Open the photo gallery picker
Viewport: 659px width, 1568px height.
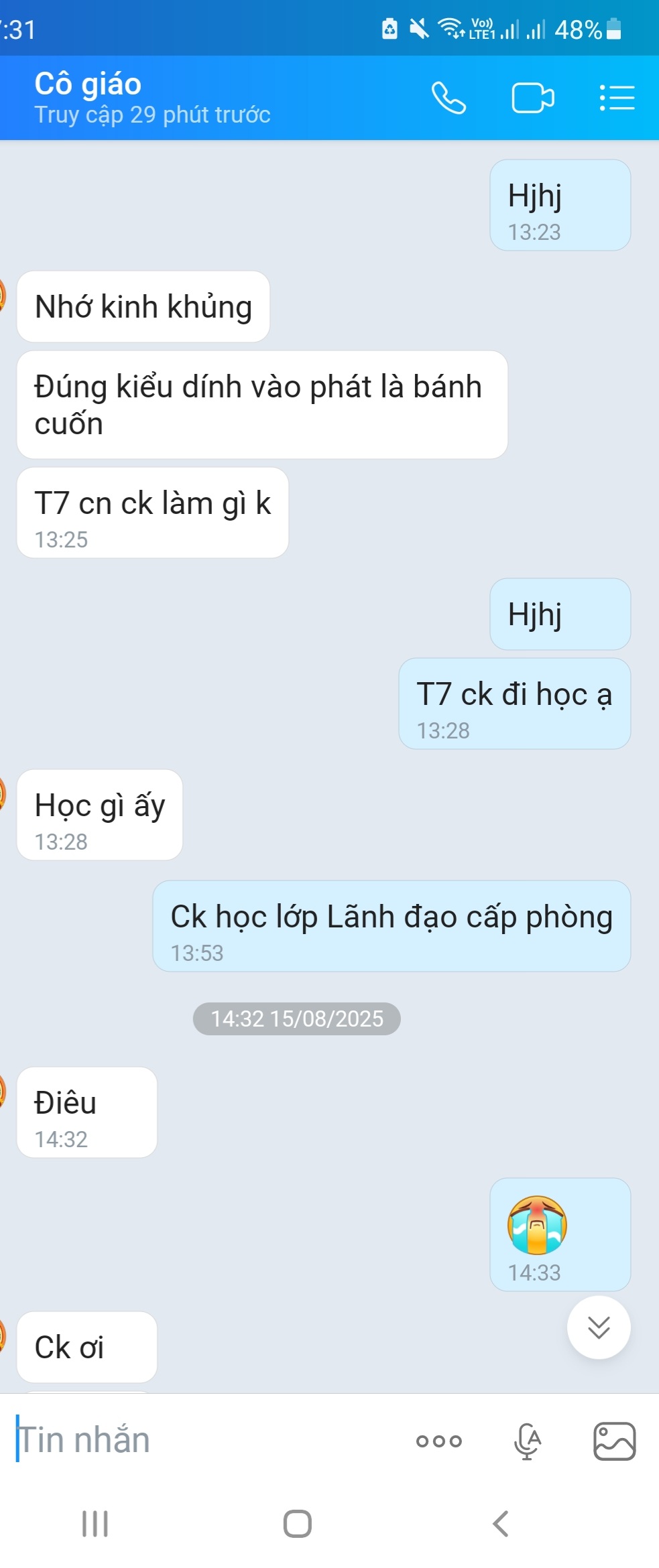(614, 1441)
